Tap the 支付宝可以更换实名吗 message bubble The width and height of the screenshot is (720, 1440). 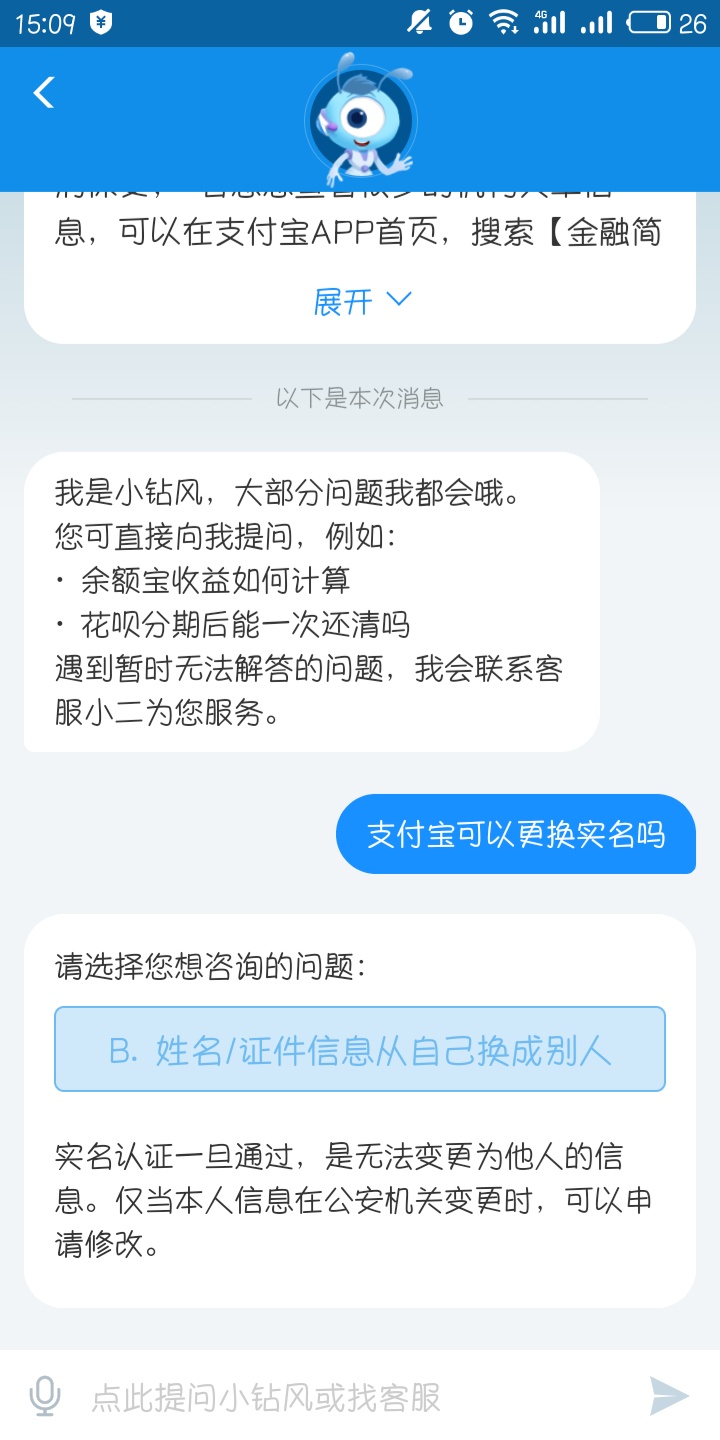[x=516, y=834]
